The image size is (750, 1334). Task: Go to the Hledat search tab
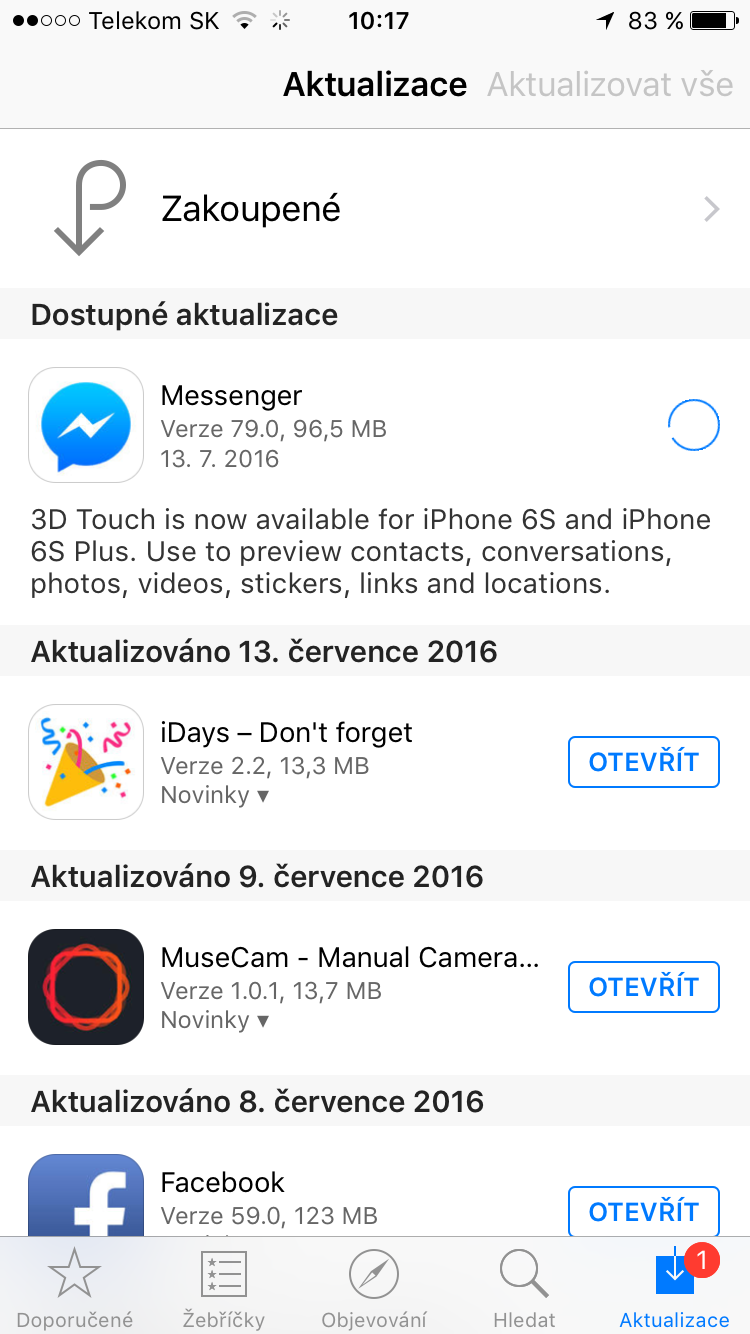pyautogui.click(x=524, y=1288)
